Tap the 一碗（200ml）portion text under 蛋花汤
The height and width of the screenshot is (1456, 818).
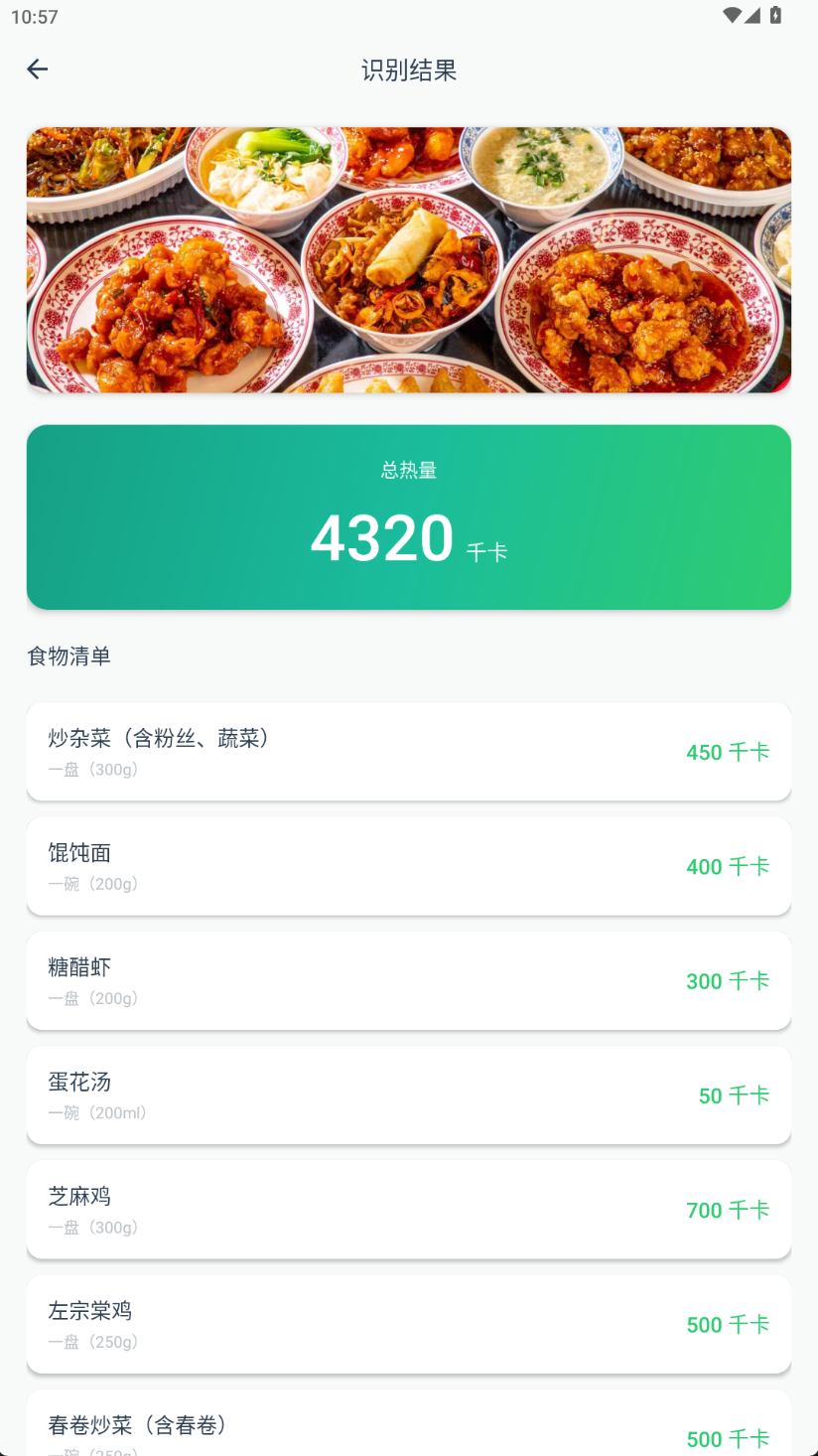point(97,1112)
